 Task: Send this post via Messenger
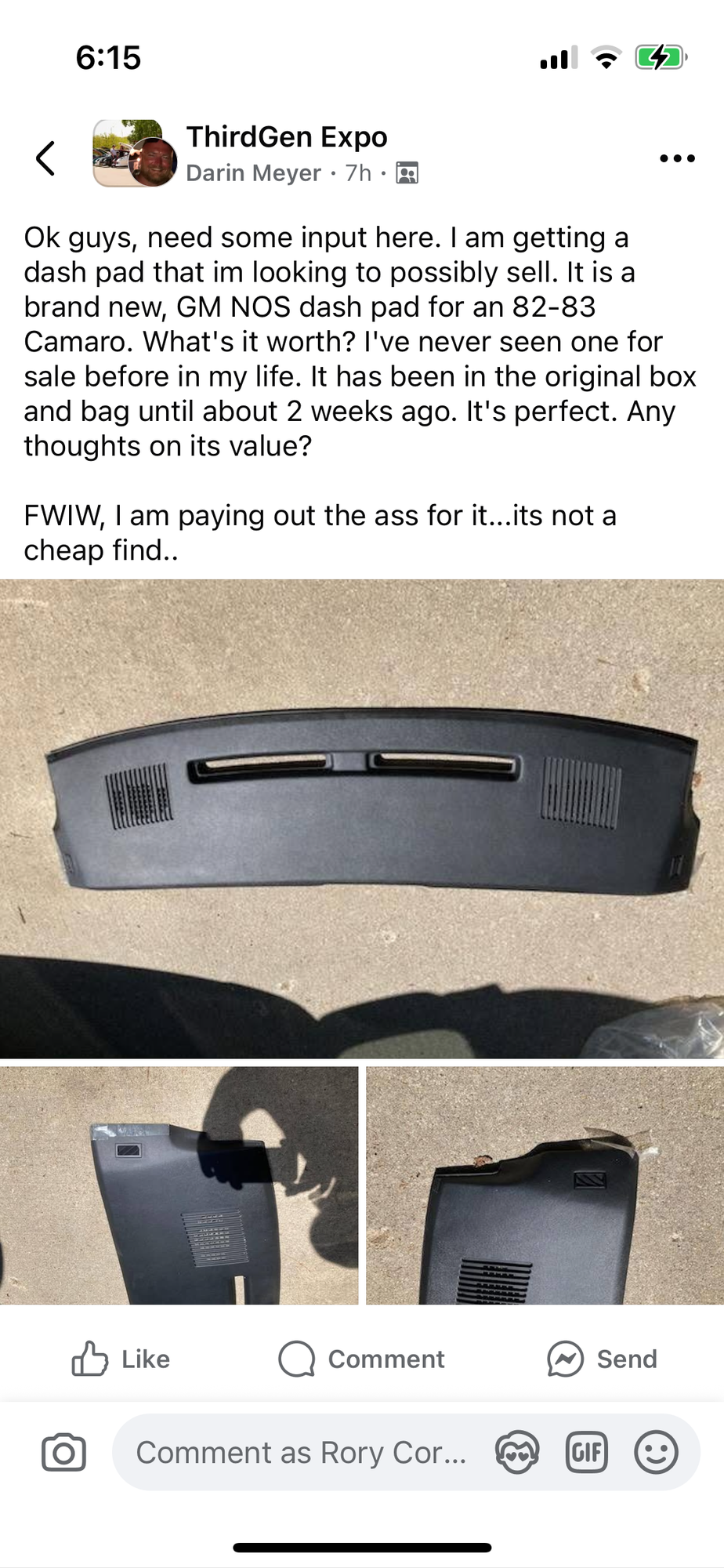tap(603, 1359)
